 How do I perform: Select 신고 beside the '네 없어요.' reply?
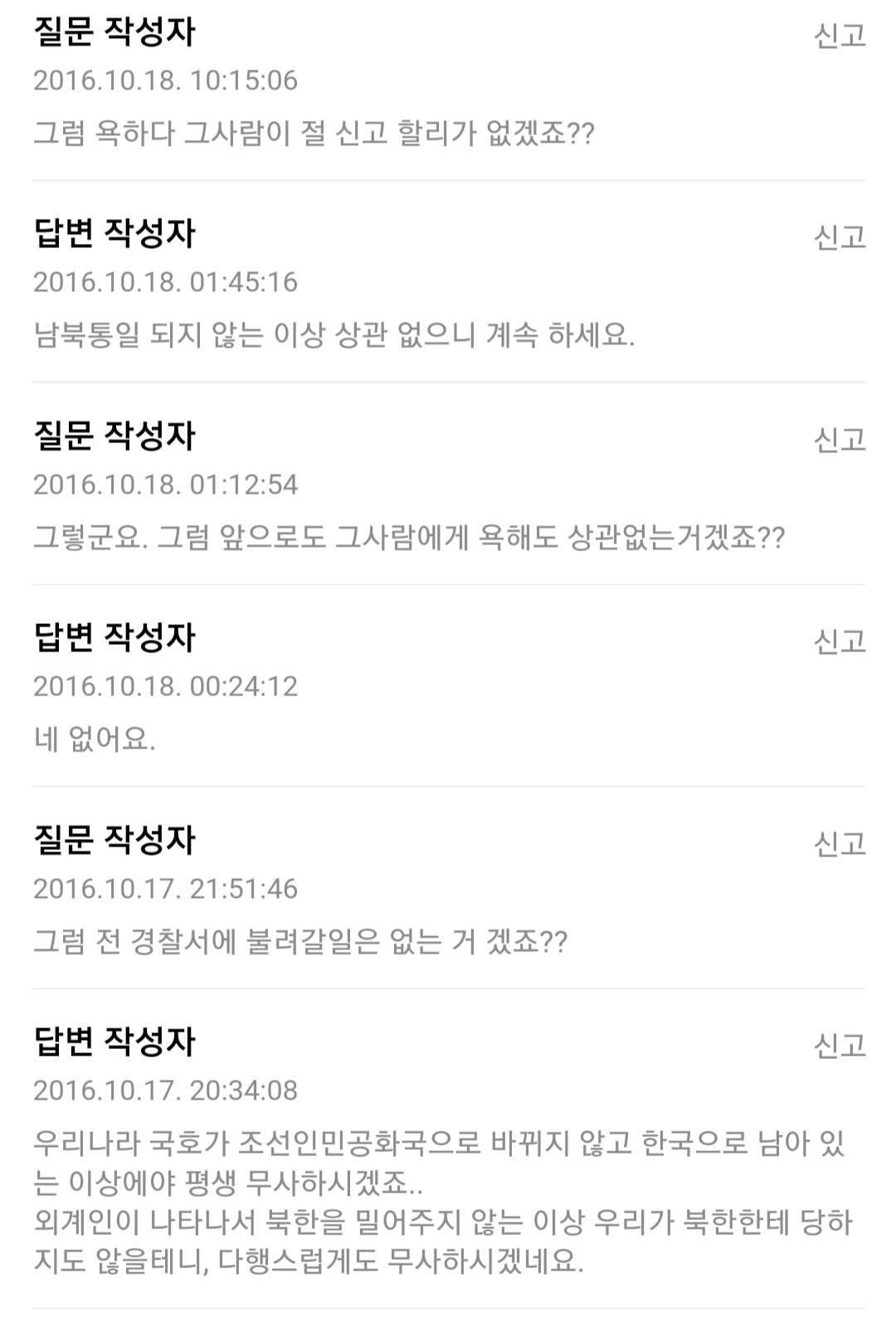point(840,641)
